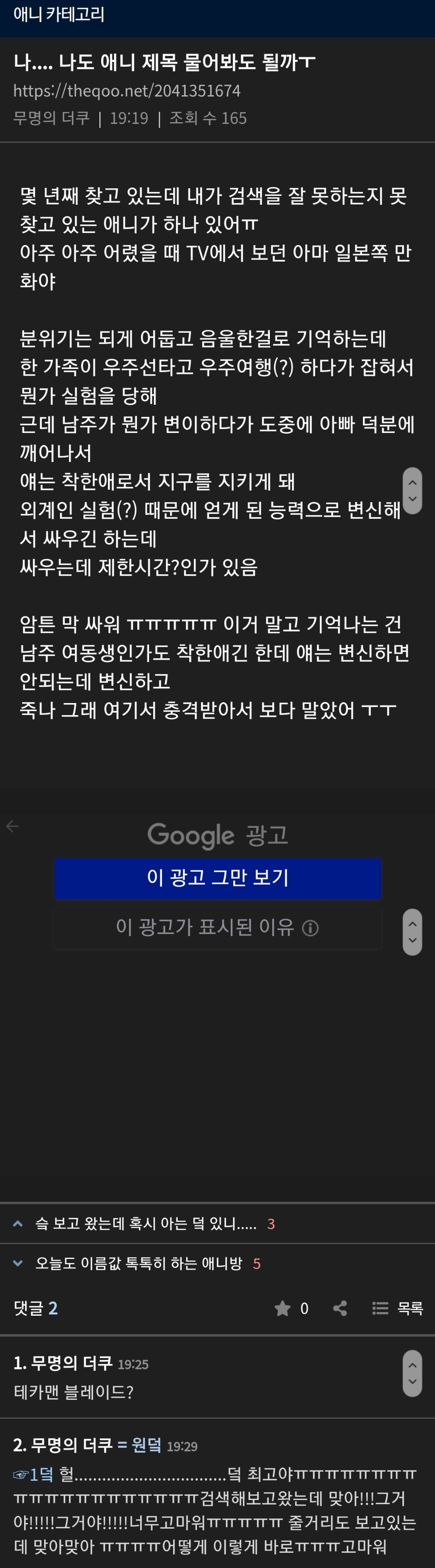Open previous post 슬 보고 왔는데
Screen dimensions: 435x1568
(x=146, y=1224)
